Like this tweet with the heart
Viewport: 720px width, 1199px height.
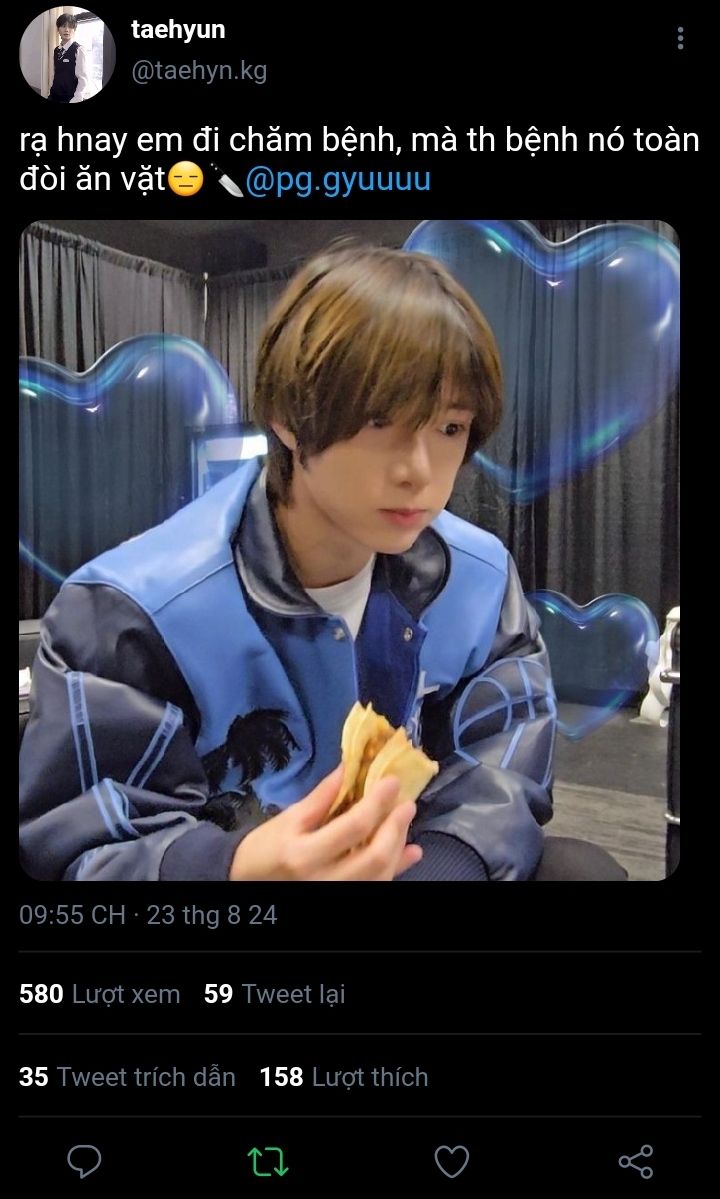click(452, 1161)
